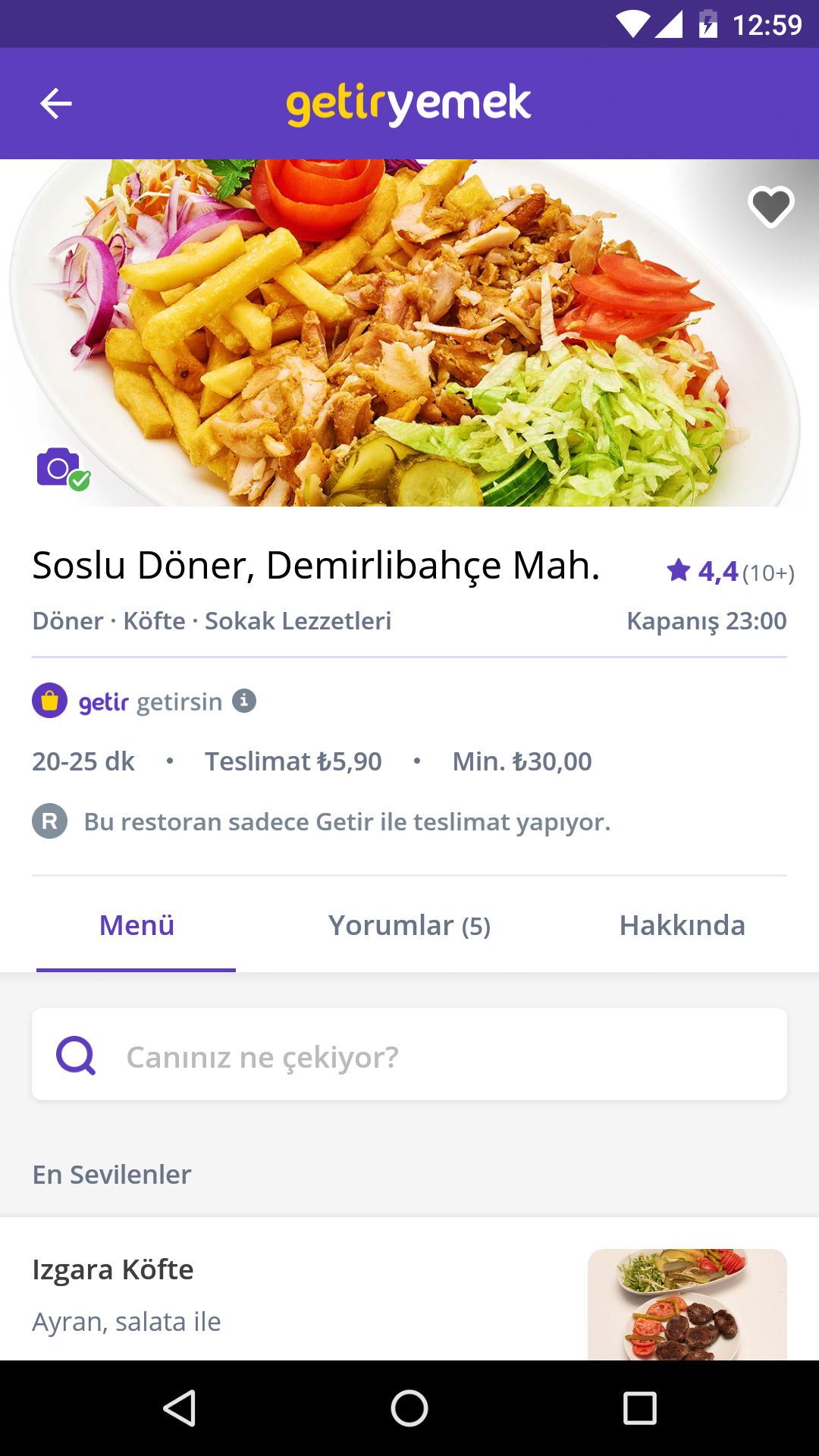Tap Kapanış 23:00 closing hours text

(707, 621)
